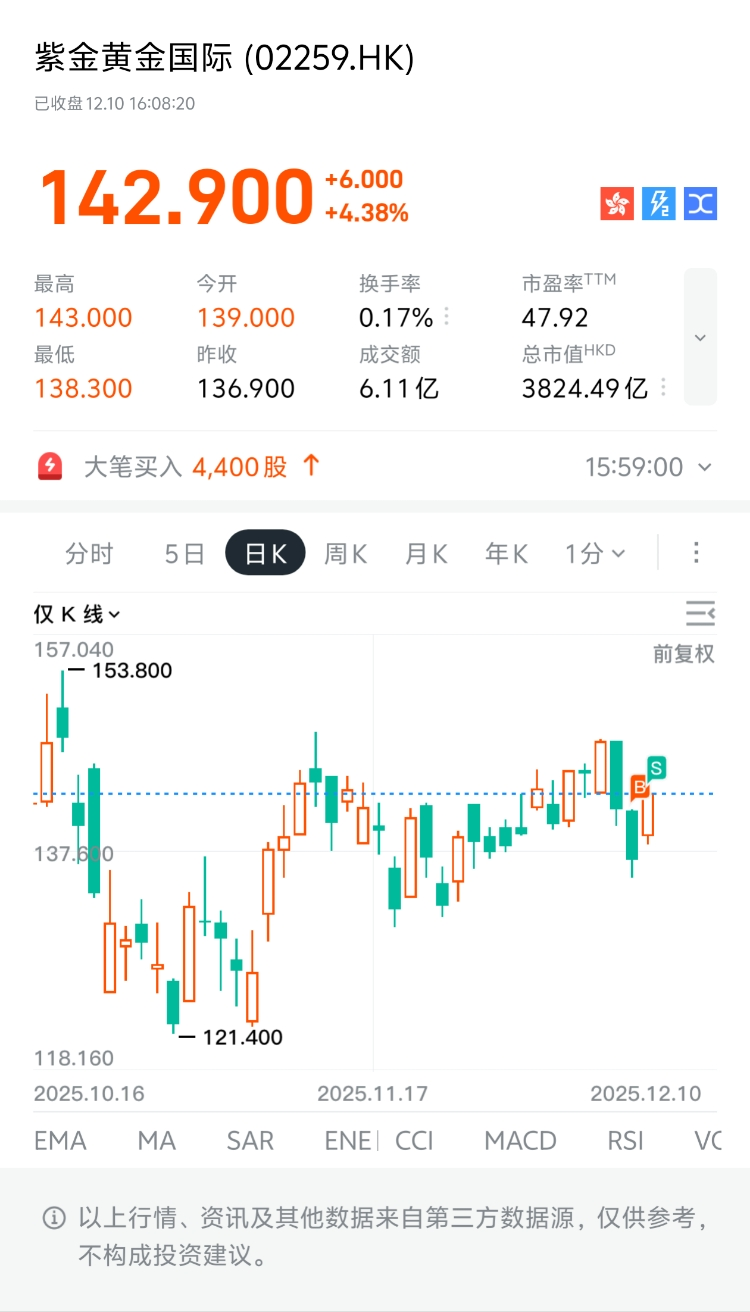This screenshot has height=1312, width=750.
Task: Switch to the 周K chart tab
Action: 345,554
